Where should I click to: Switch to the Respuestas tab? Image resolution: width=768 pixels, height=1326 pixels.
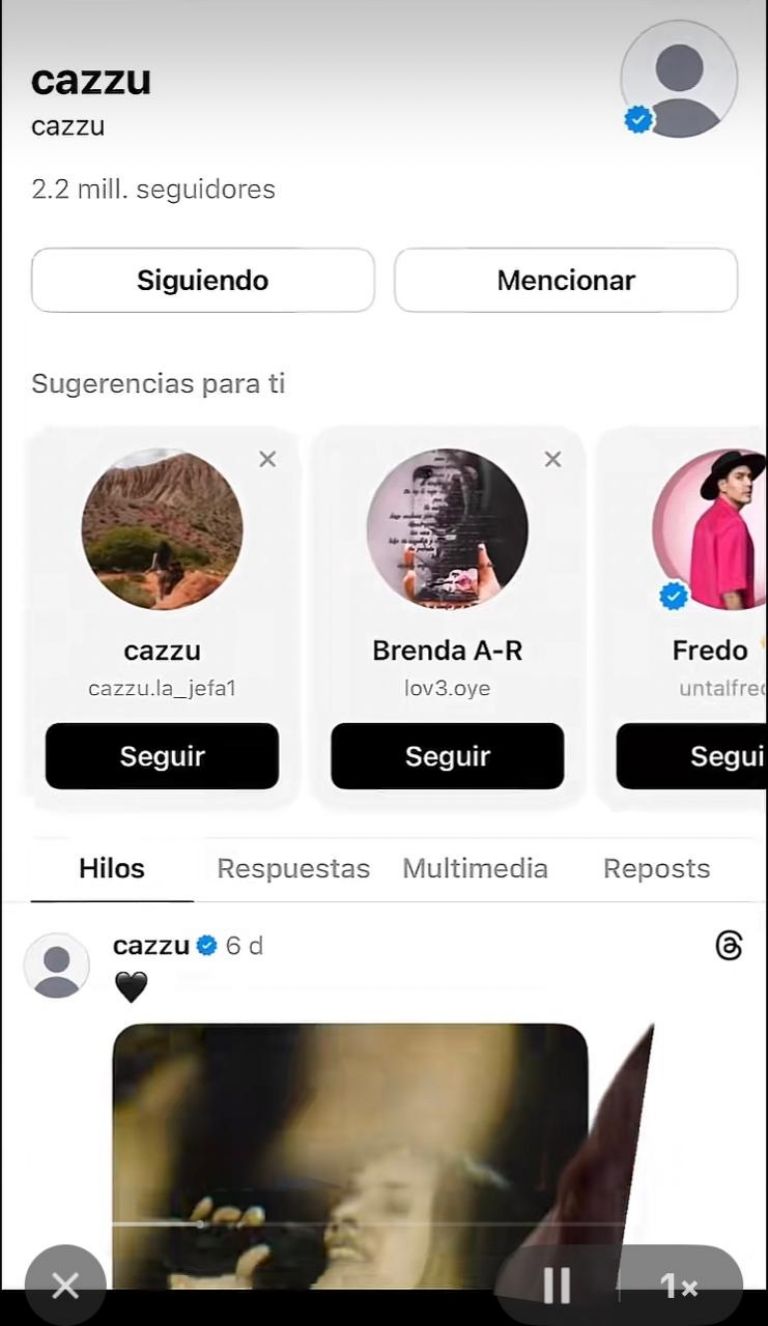[x=293, y=868]
